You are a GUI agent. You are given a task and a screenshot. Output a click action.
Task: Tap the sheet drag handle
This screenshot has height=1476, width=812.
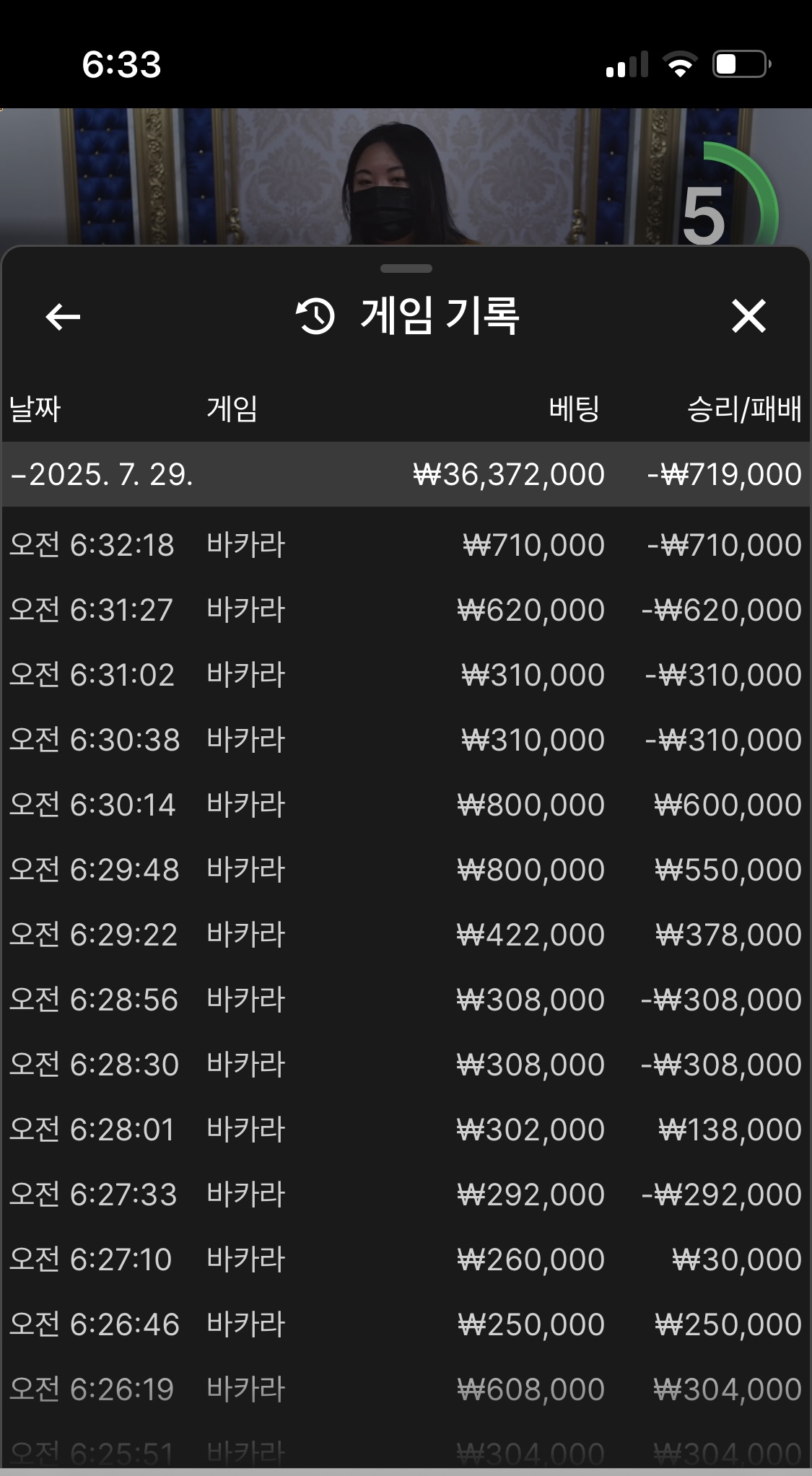406,268
